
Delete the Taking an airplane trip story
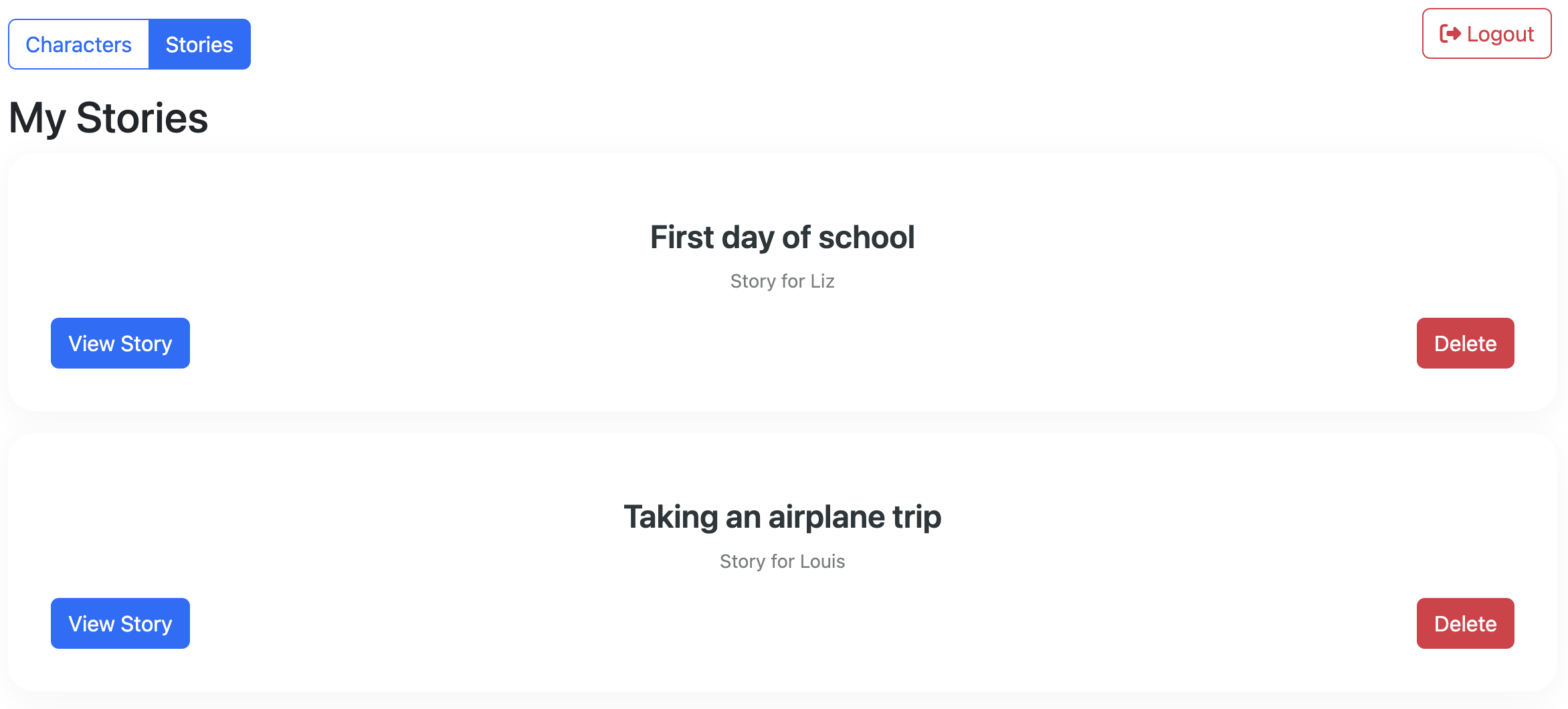click(x=1465, y=623)
